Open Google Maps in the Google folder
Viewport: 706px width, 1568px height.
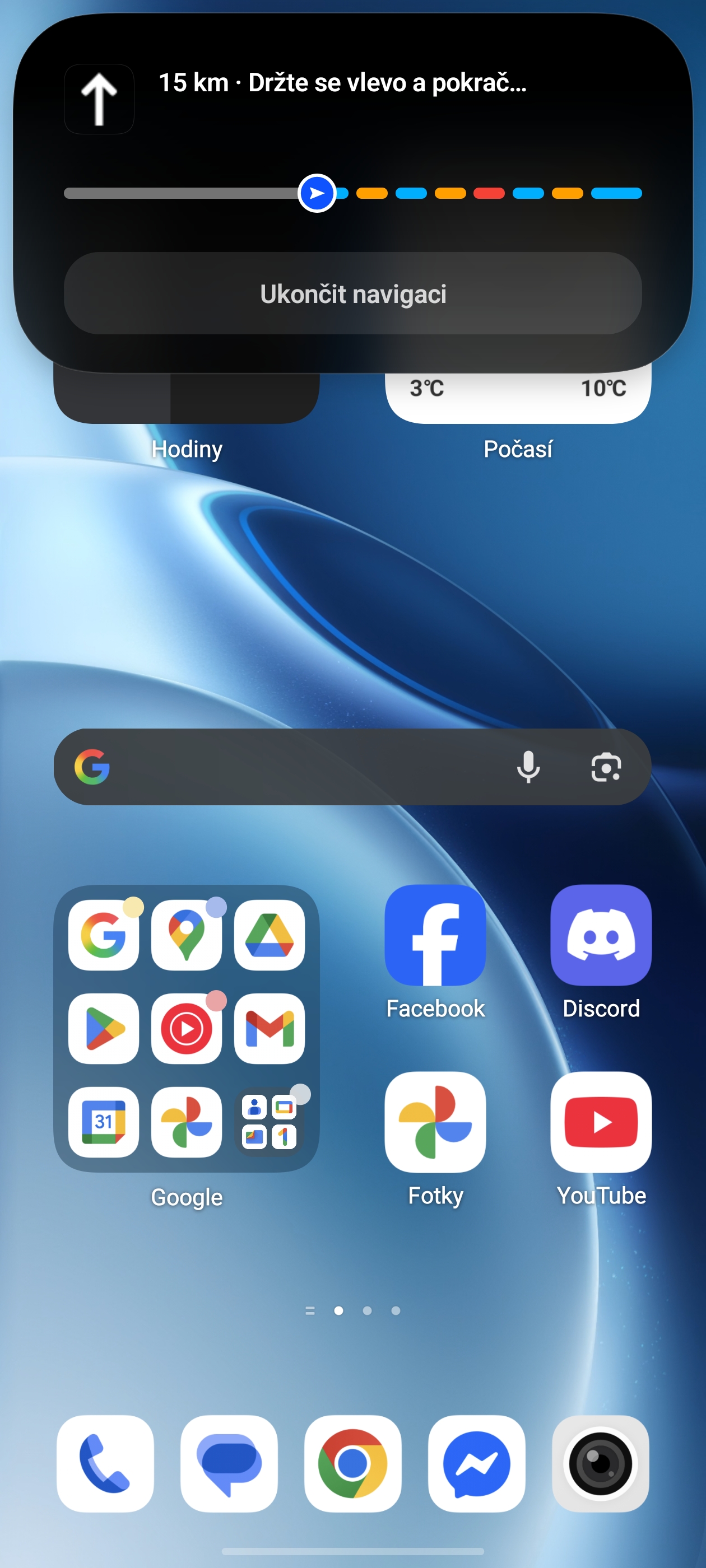click(187, 936)
